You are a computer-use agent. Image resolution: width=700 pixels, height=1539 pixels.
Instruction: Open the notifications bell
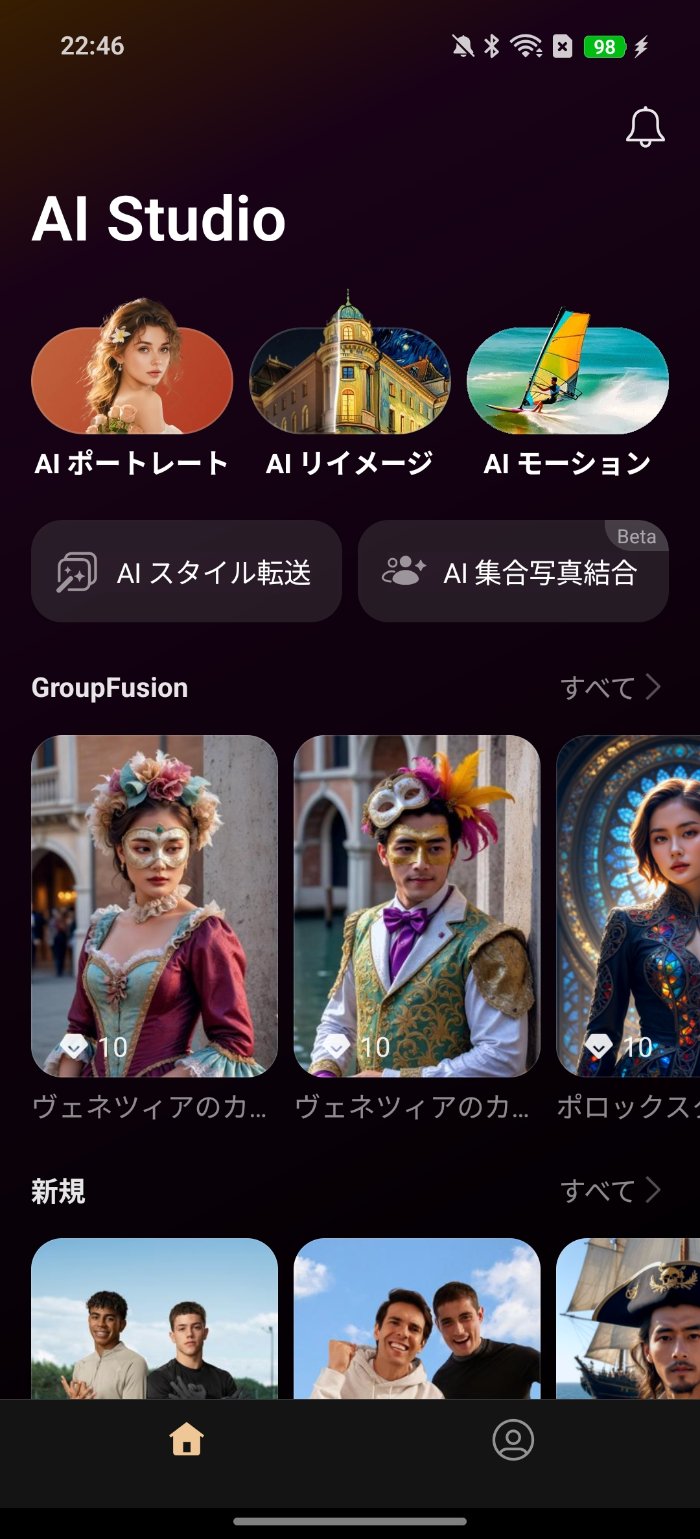[x=645, y=127]
